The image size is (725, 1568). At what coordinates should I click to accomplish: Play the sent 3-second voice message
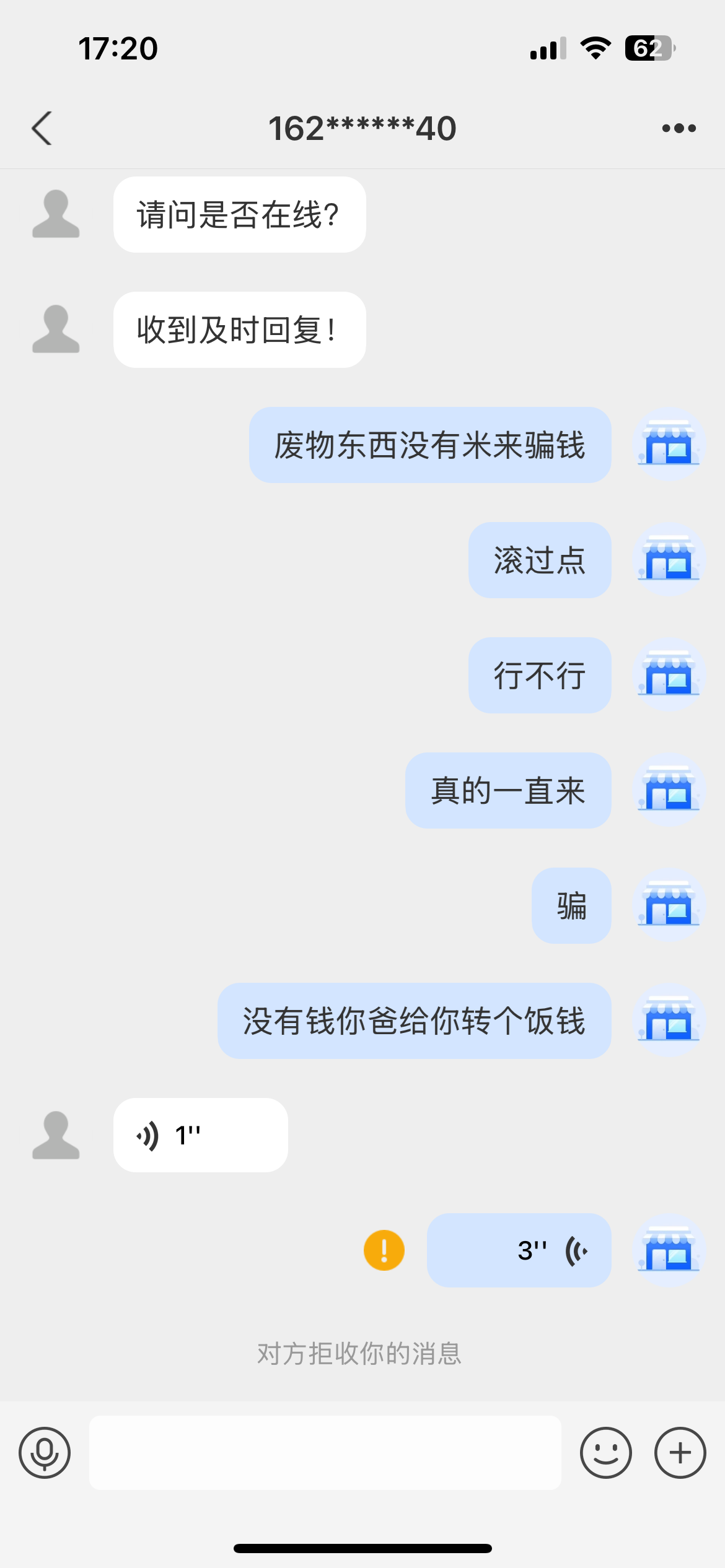point(519,1250)
